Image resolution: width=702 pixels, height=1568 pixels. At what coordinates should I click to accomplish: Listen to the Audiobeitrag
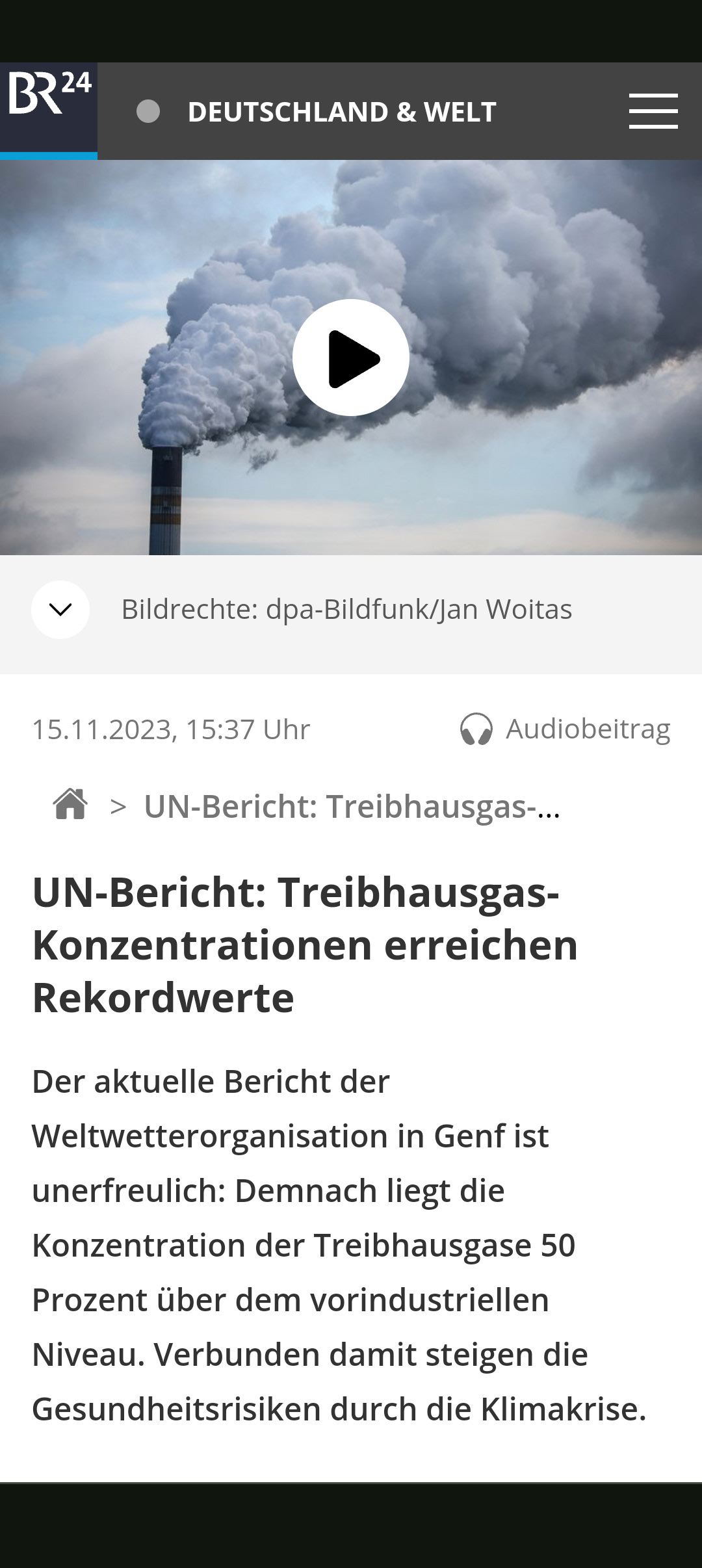[x=565, y=729]
